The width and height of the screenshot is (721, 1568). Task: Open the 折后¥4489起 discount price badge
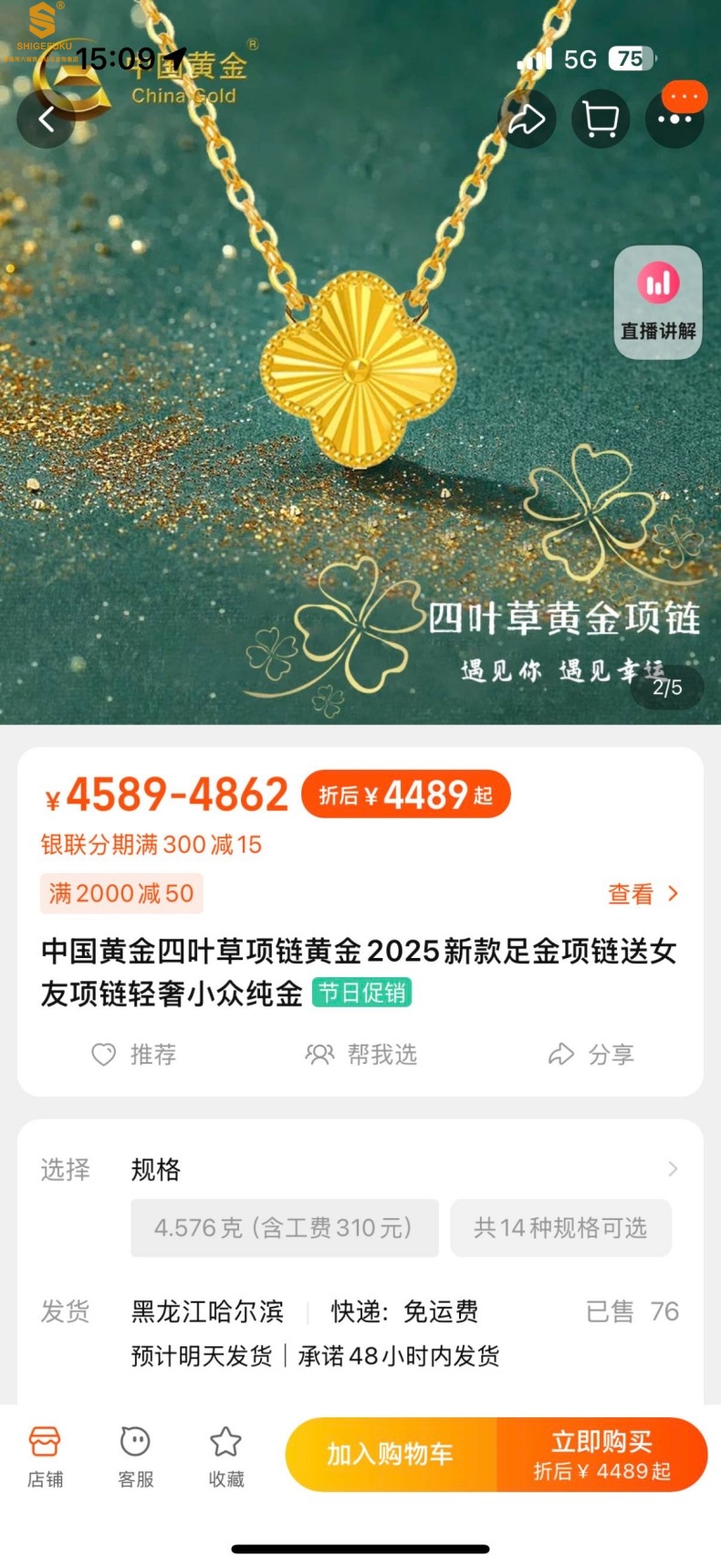tap(405, 795)
